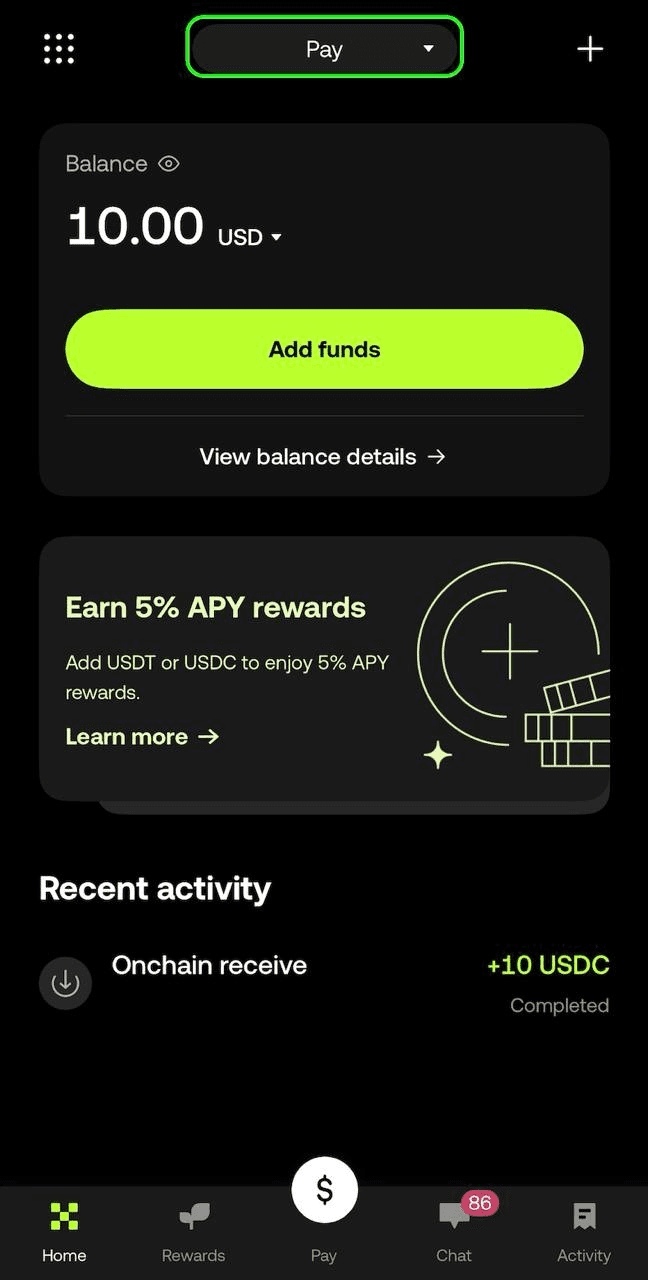
Task: Open the apps grid menu
Action: pos(59,48)
